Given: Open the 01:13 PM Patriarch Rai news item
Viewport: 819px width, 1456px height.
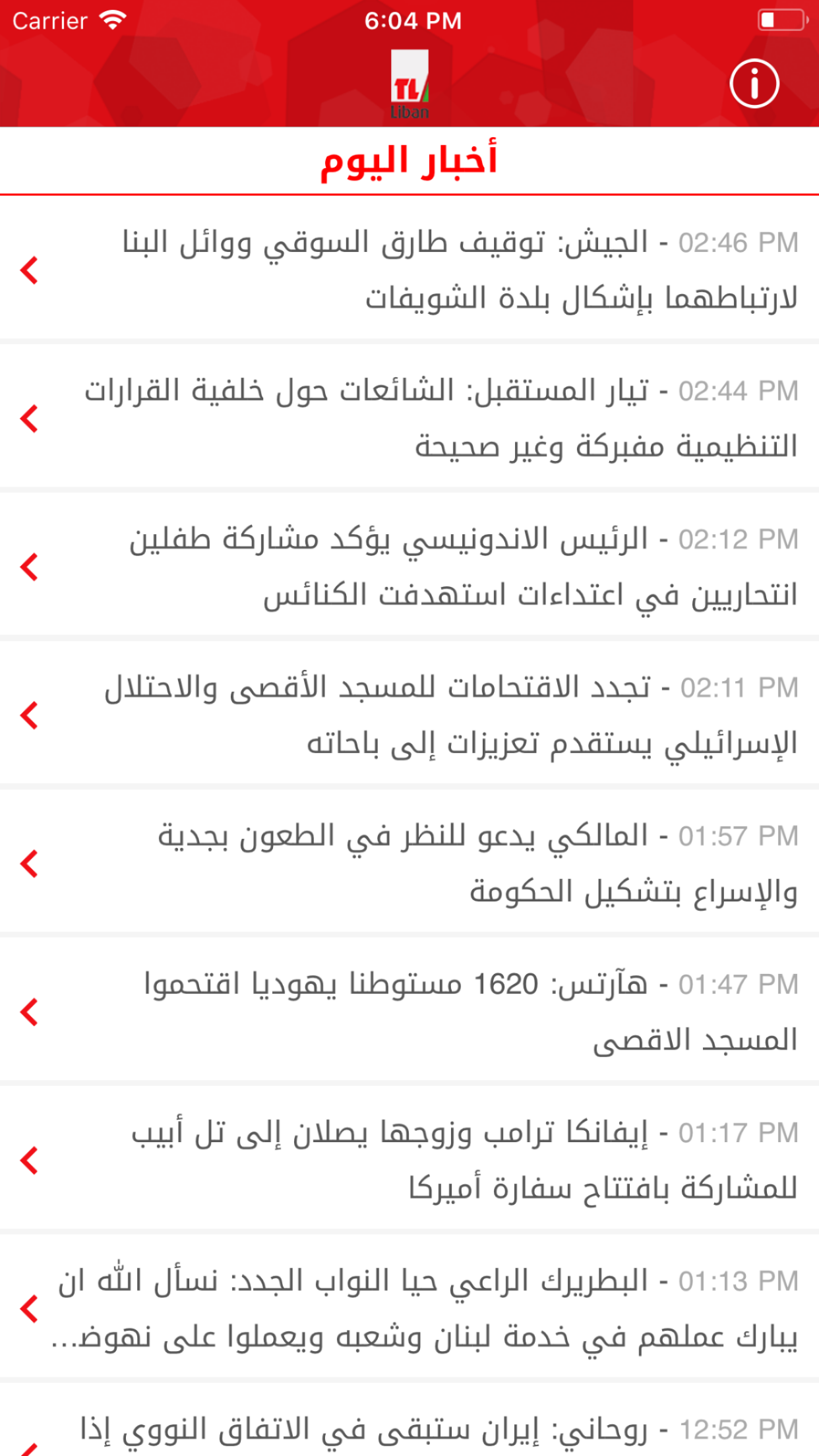Looking at the screenshot, I should tap(409, 1308).
